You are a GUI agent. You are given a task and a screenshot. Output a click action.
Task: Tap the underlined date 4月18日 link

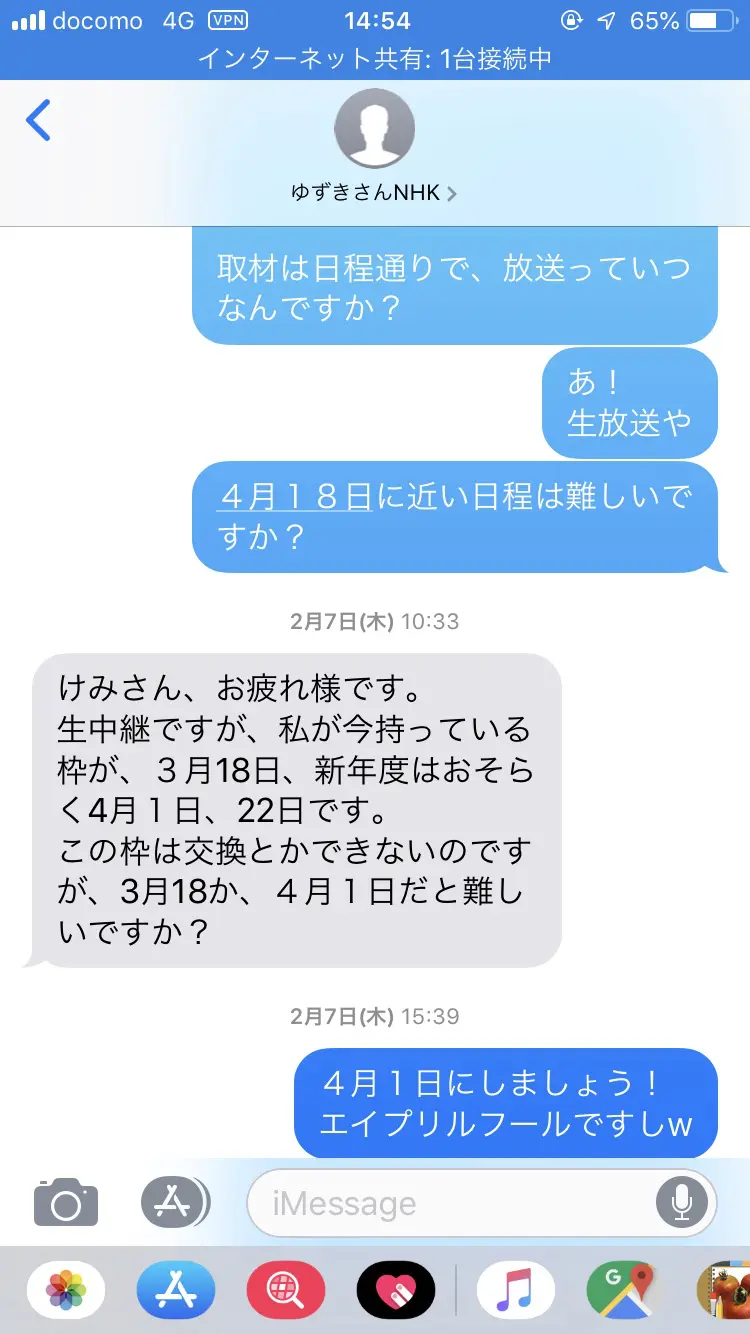tap(295, 496)
